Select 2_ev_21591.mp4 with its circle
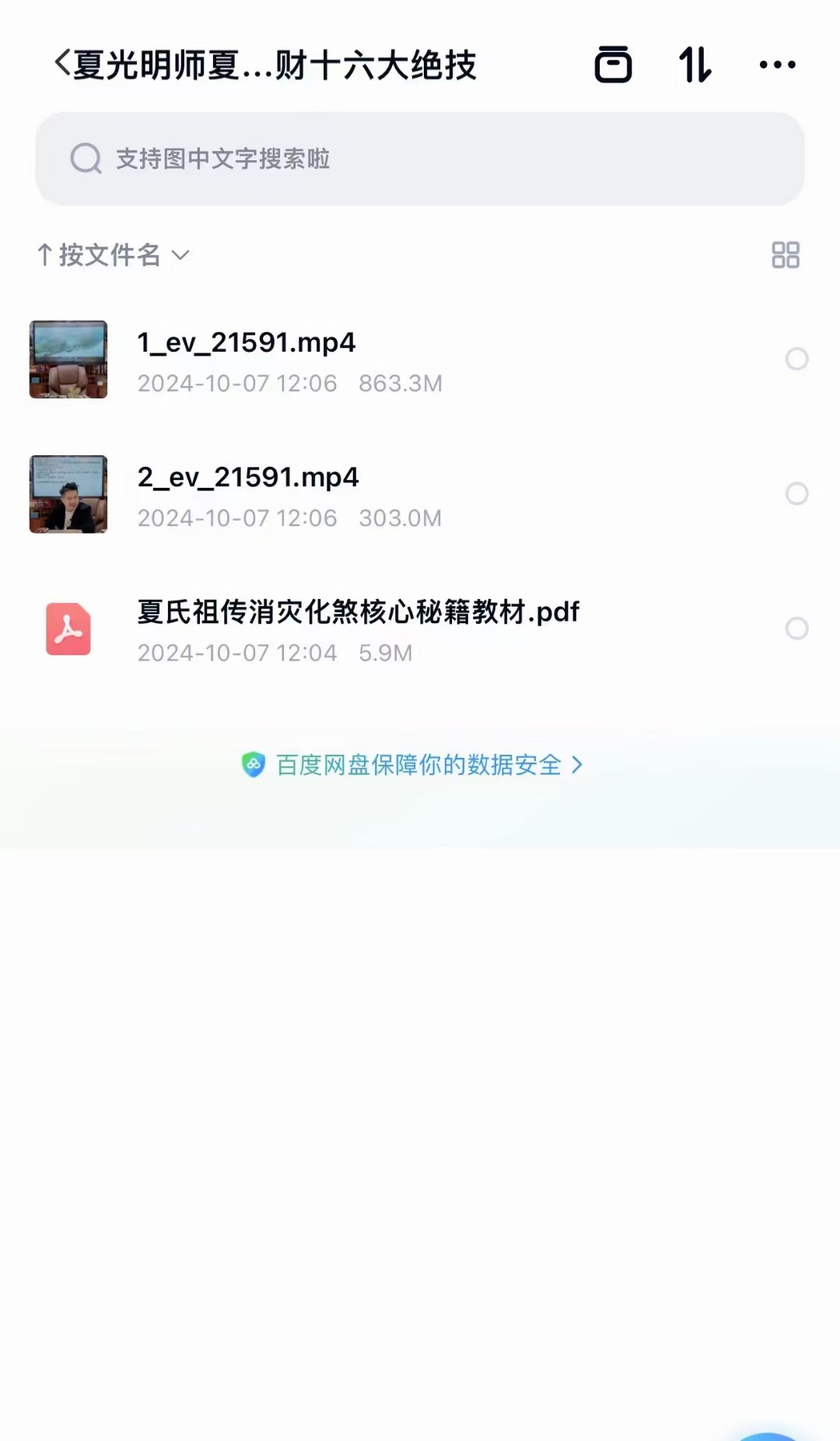Image resolution: width=840 pixels, height=1441 pixels. pos(796,493)
